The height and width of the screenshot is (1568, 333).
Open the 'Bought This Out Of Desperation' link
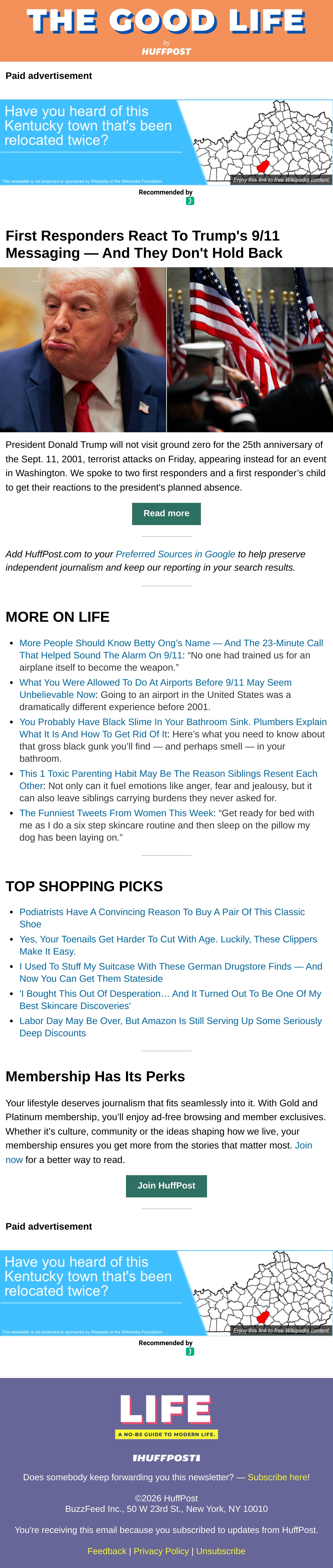170,1000
